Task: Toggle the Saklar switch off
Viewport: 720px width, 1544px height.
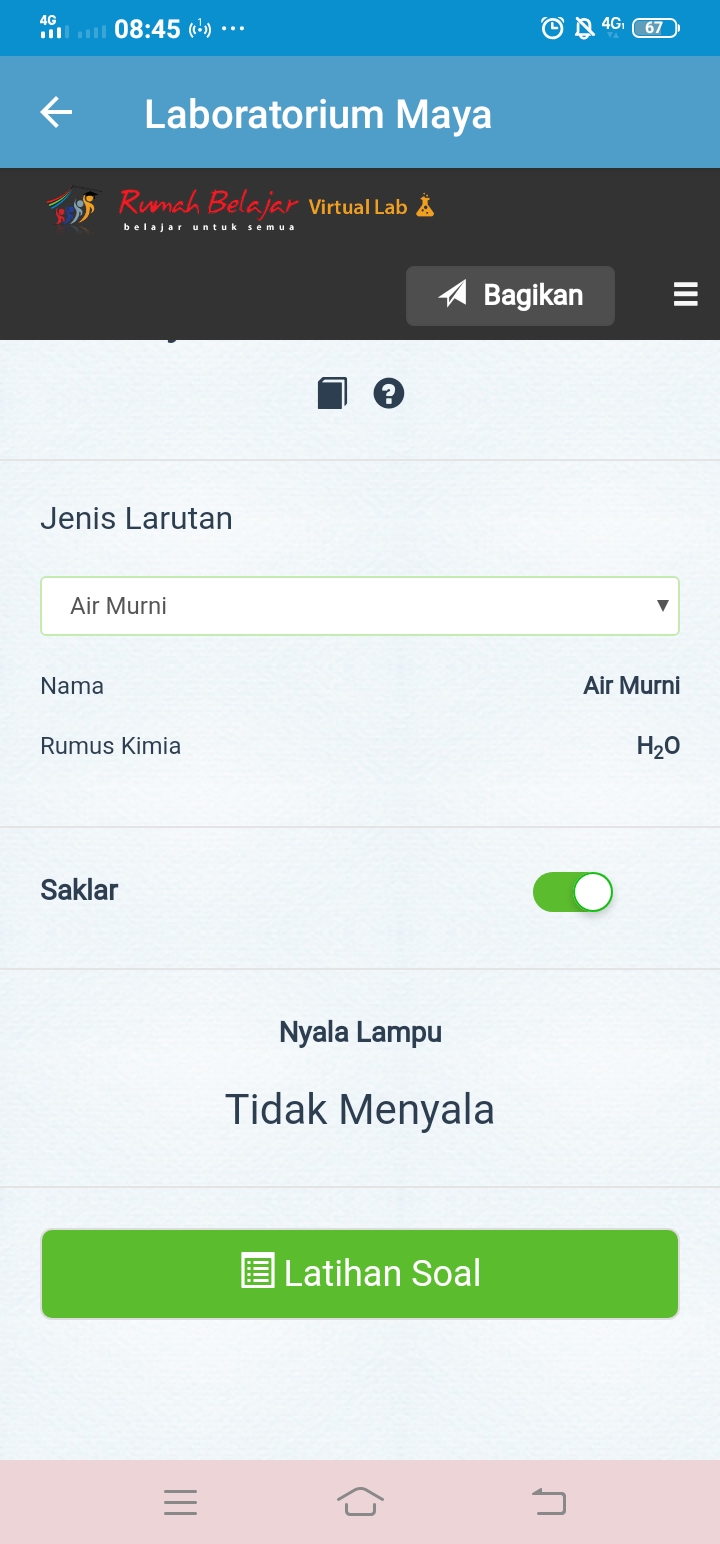Action: tap(573, 891)
